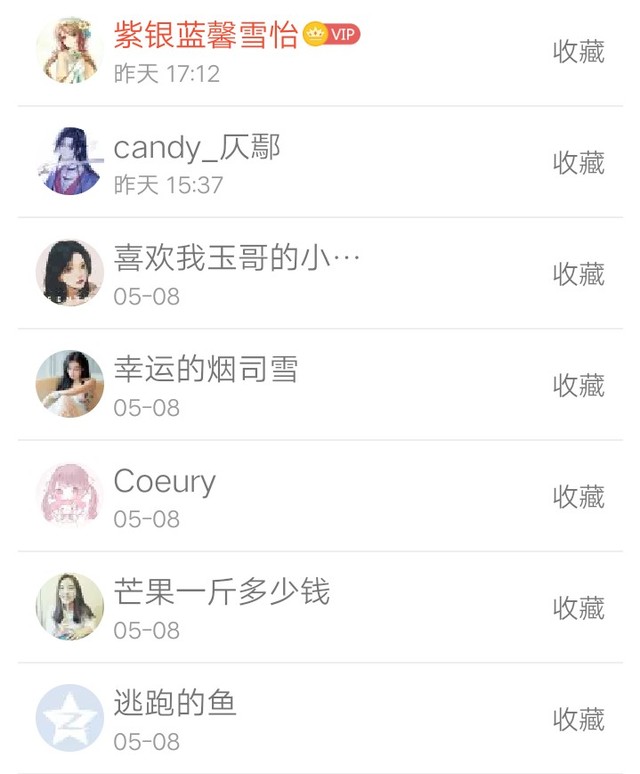Tap 收藏 next to 逃跑的鱼

578,718
